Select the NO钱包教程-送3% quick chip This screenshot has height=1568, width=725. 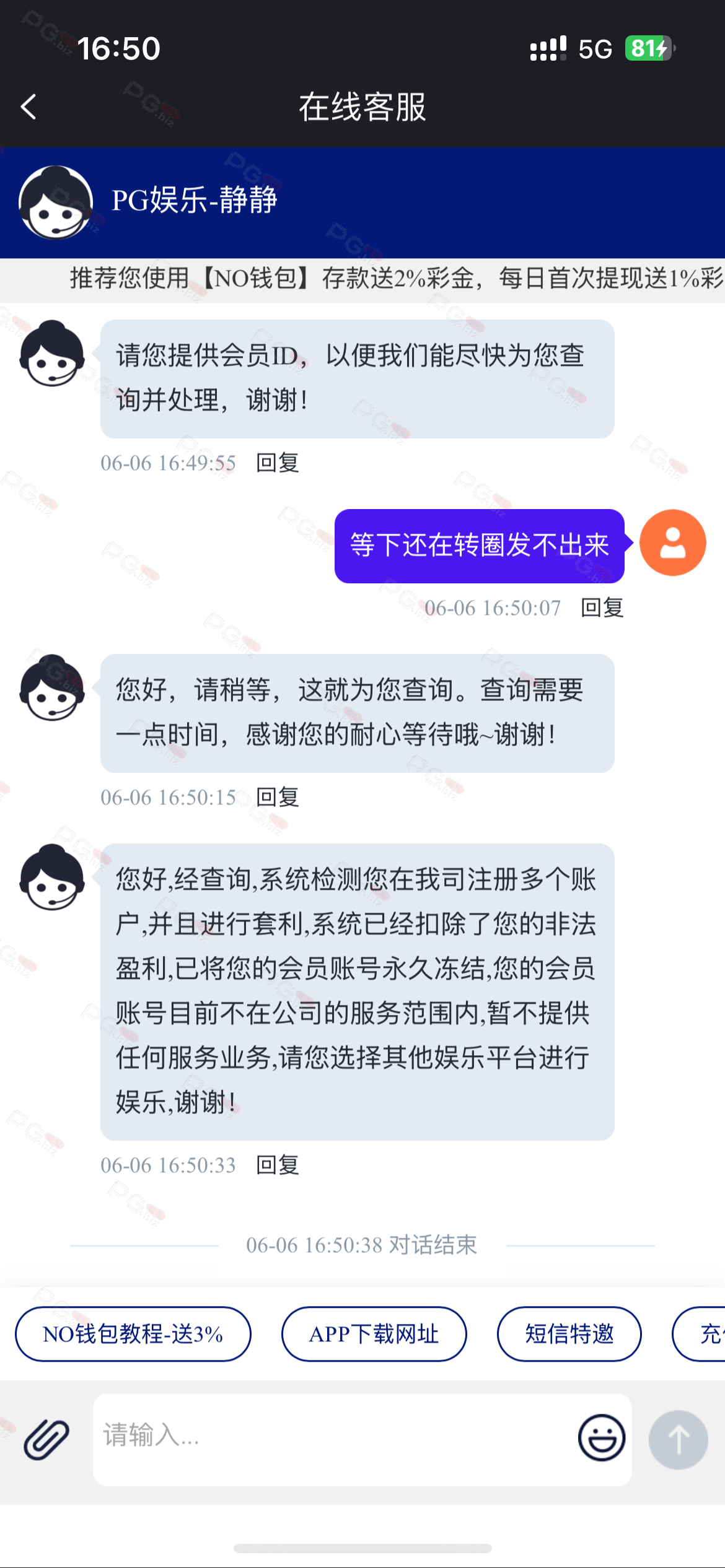[x=133, y=1334]
